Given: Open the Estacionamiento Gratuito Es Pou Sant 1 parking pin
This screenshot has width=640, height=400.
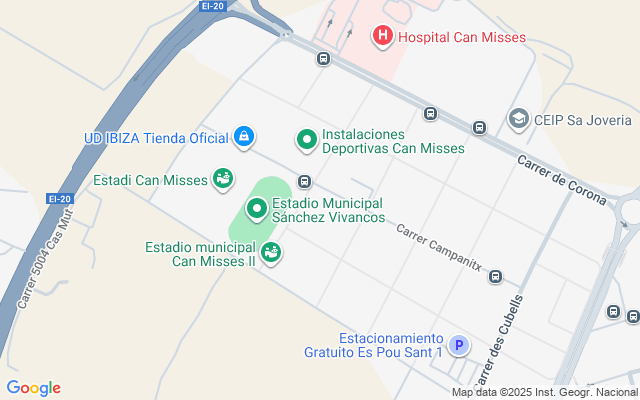Looking at the screenshot, I should [x=458, y=345].
